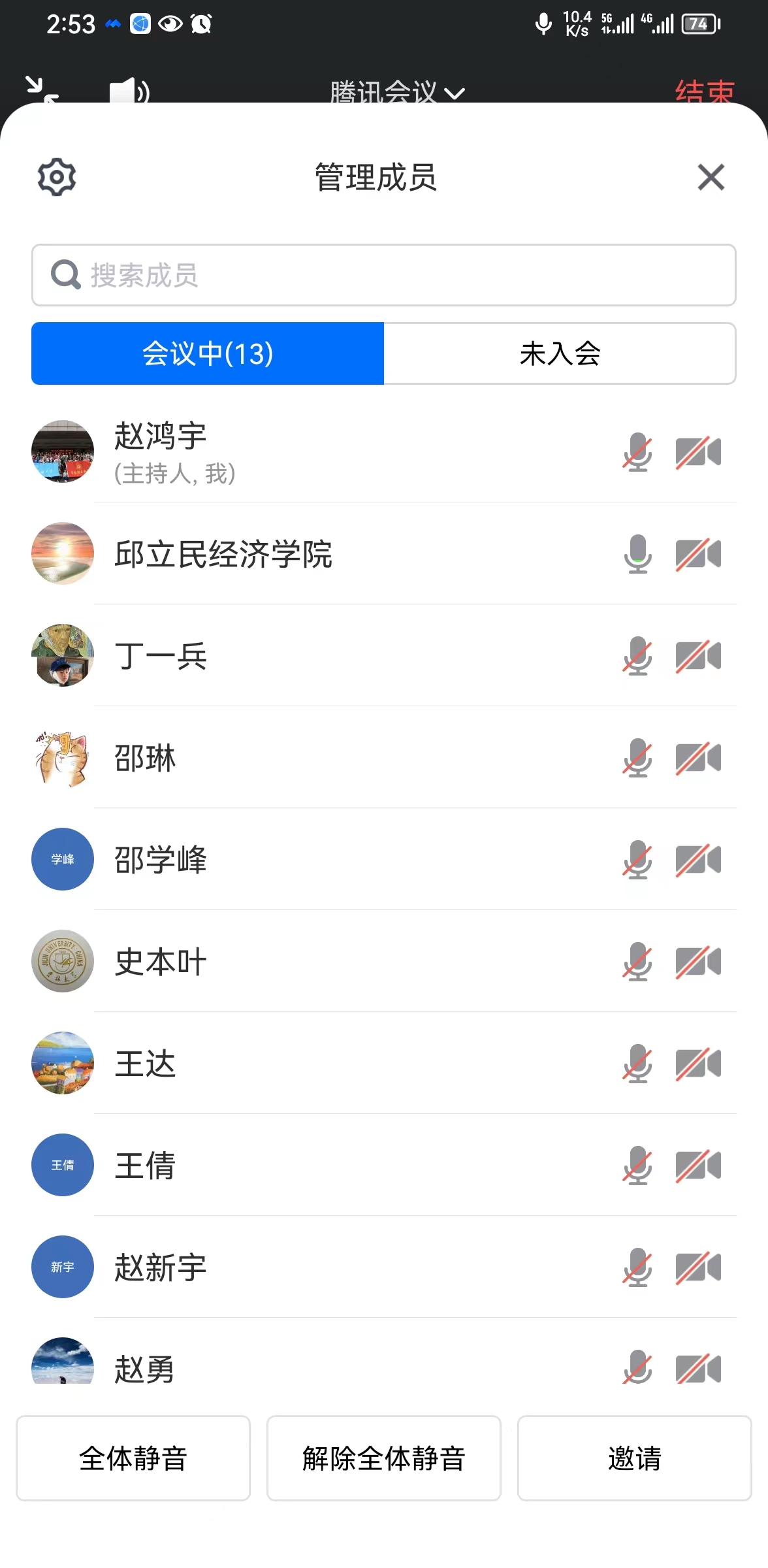This screenshot has width=768, height=1568.
Task: Toggle 赵鸿宇's camera icon
Action: [698, 452]
